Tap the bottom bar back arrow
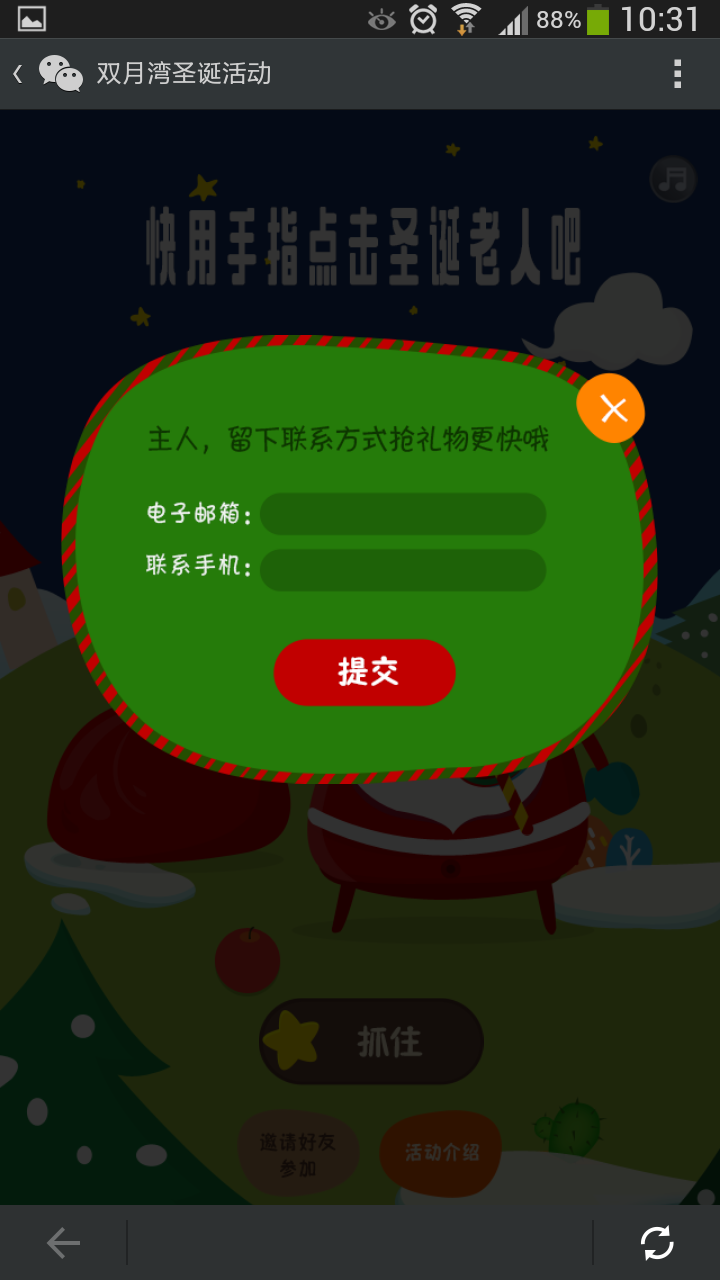This screenshot has width=720, height=1280. point(63,1243)
